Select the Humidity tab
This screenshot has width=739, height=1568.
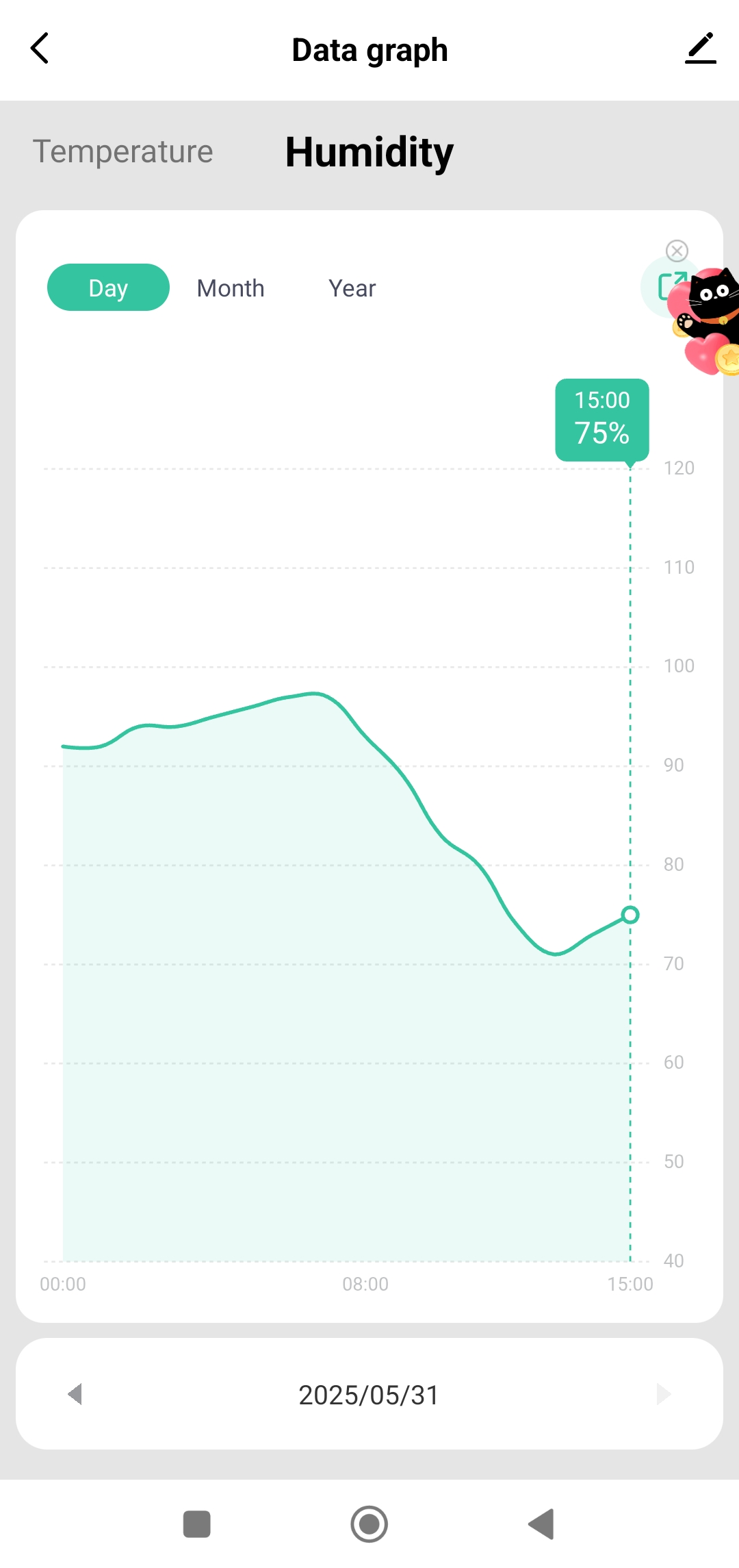369,151
